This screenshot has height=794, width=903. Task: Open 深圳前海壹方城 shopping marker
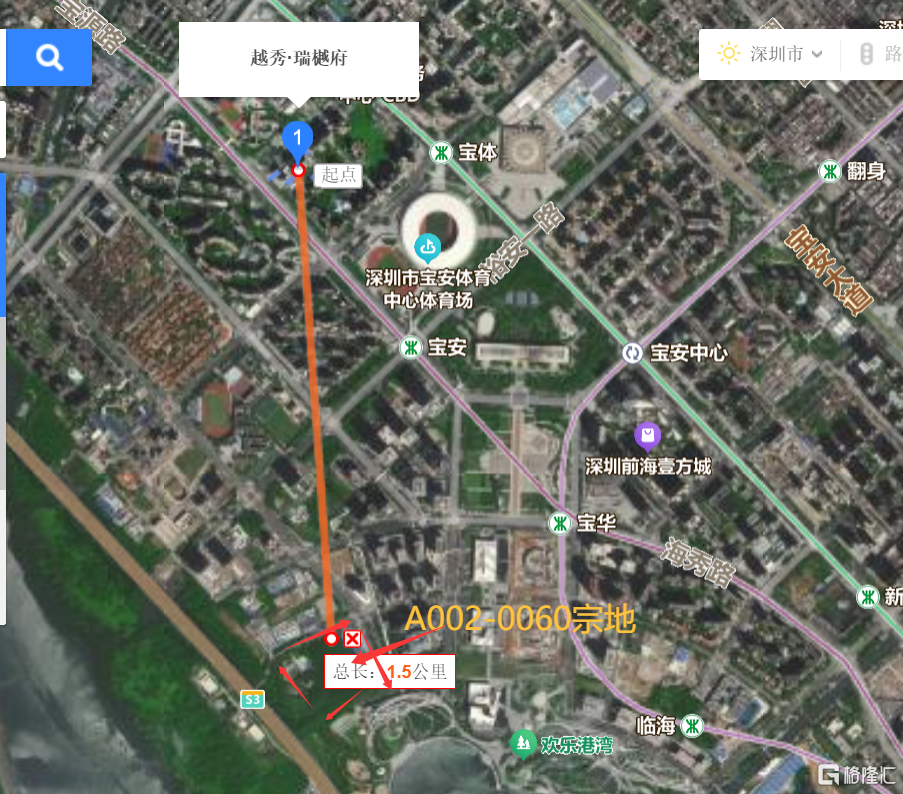click(x=648, y=435)
